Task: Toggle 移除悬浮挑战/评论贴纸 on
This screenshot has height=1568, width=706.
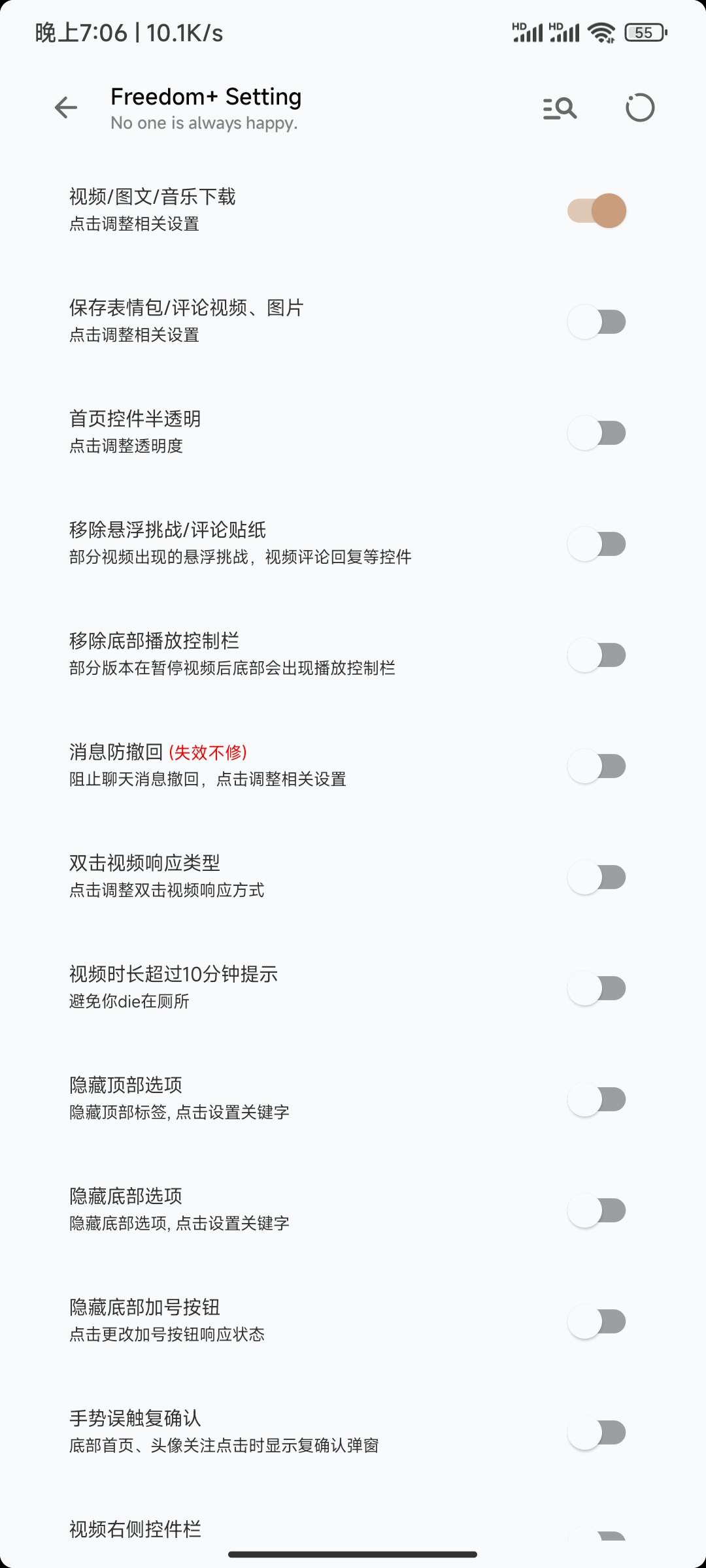Action: point(597,544)
